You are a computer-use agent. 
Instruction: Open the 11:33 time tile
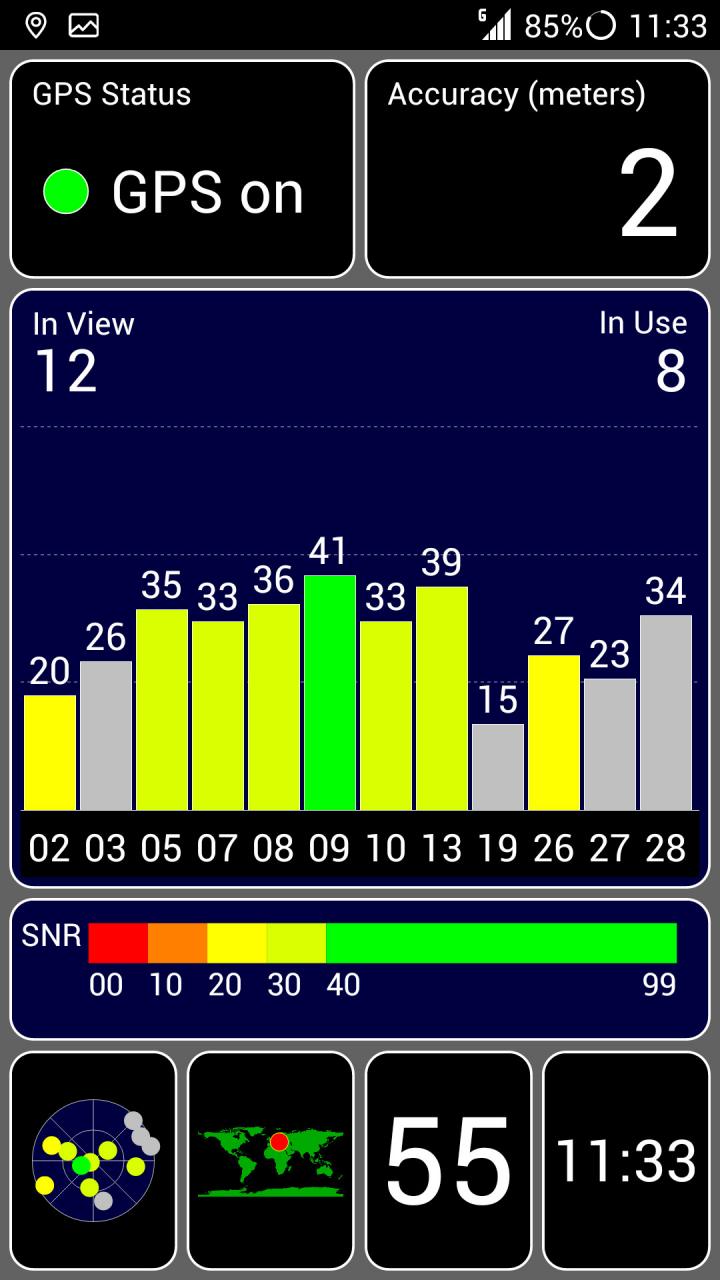pyautogui.click(x=626, y=1160)
